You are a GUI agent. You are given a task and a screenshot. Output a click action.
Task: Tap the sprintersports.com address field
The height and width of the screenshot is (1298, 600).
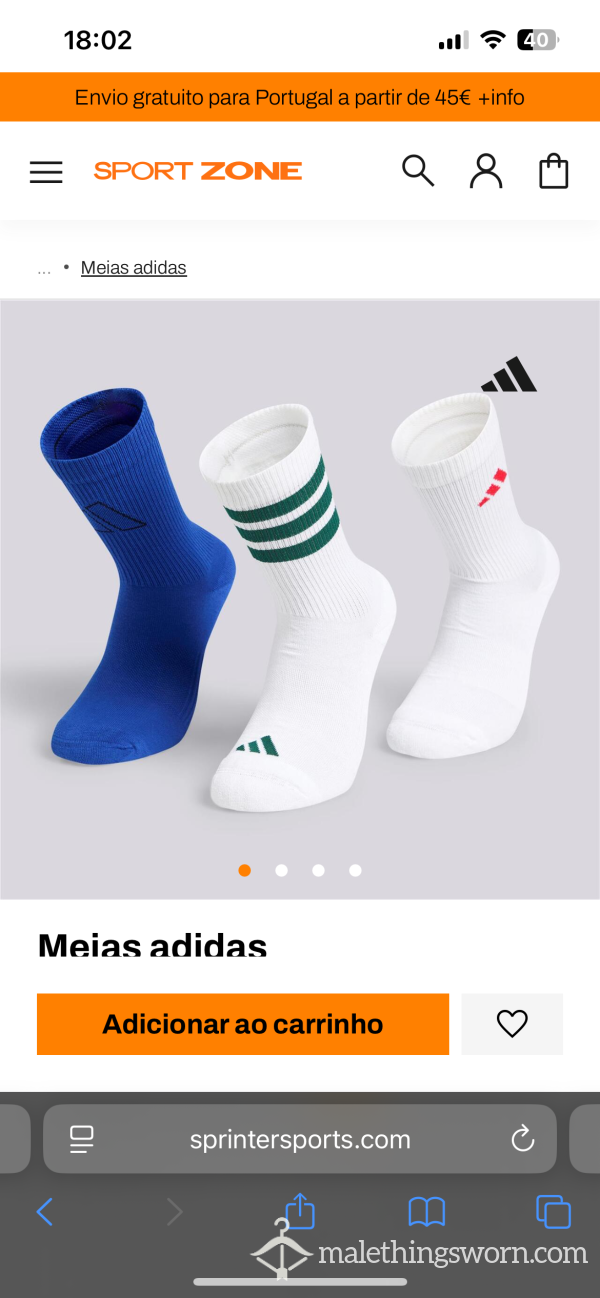pyautogui.click(x=300, y=1139)
